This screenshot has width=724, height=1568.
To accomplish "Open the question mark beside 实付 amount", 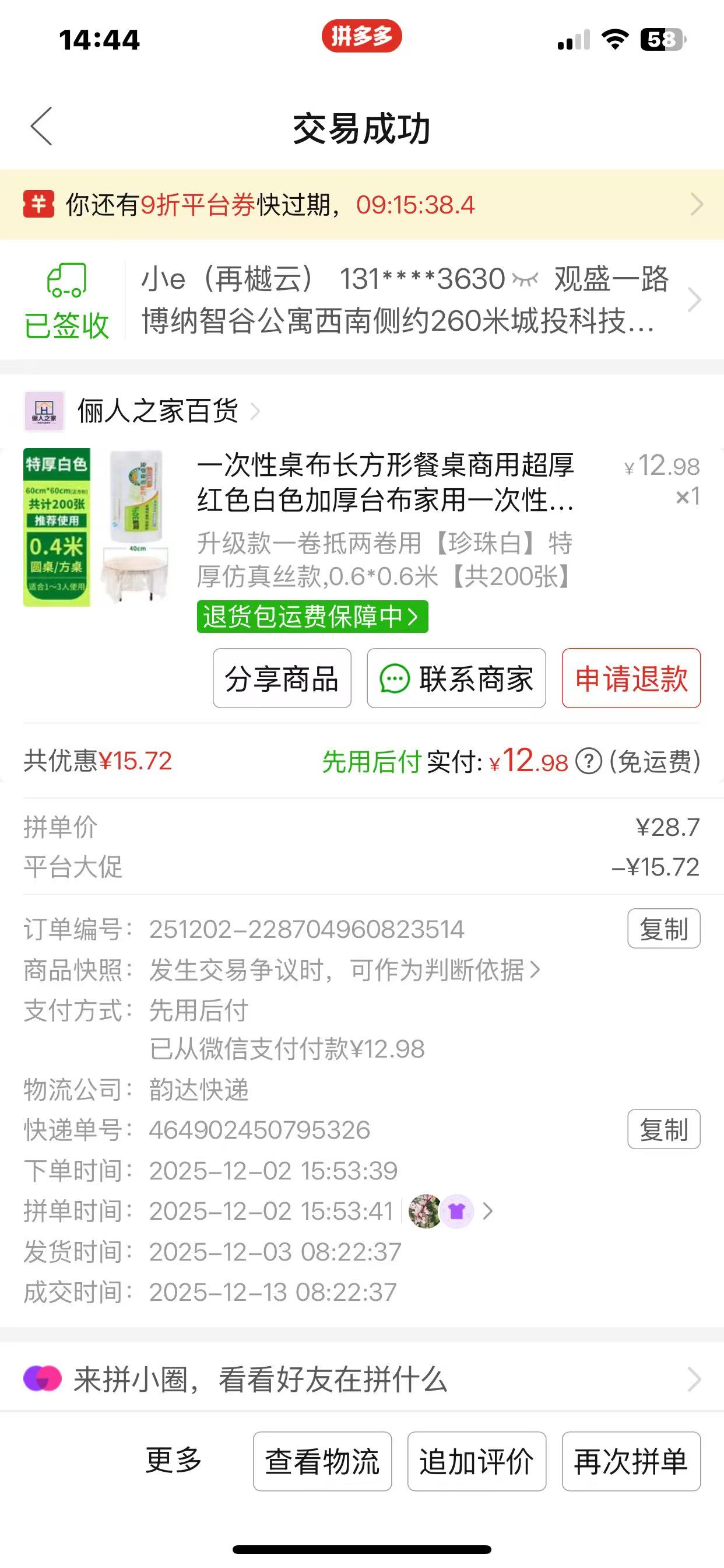I will (588, 761).
